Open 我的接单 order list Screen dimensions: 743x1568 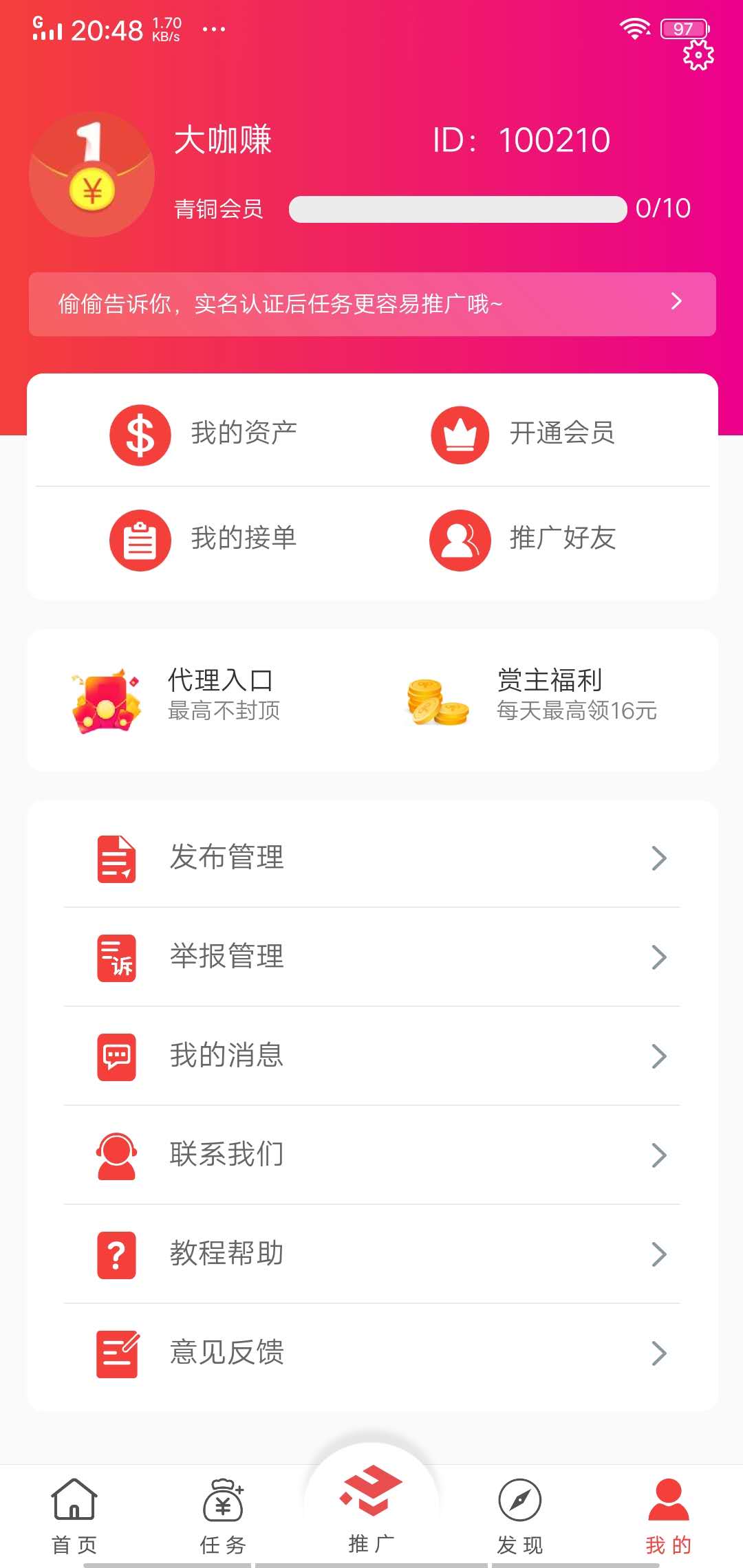[x=140, y=540]
